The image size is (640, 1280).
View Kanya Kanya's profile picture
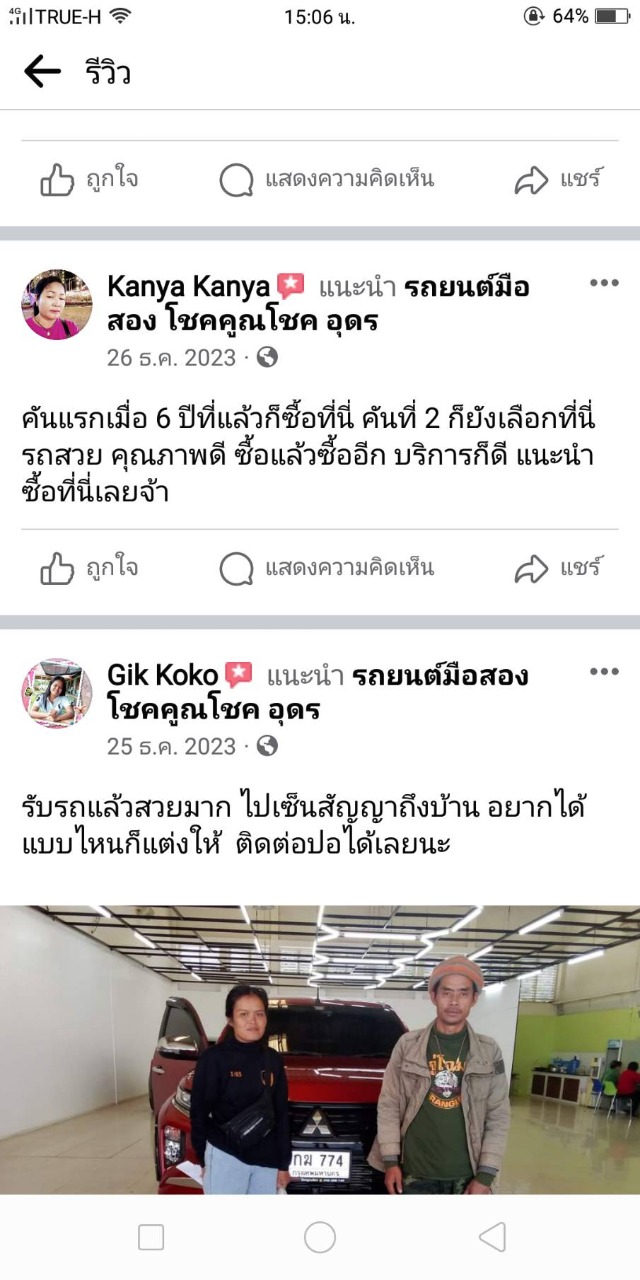(x=57, y=304)
